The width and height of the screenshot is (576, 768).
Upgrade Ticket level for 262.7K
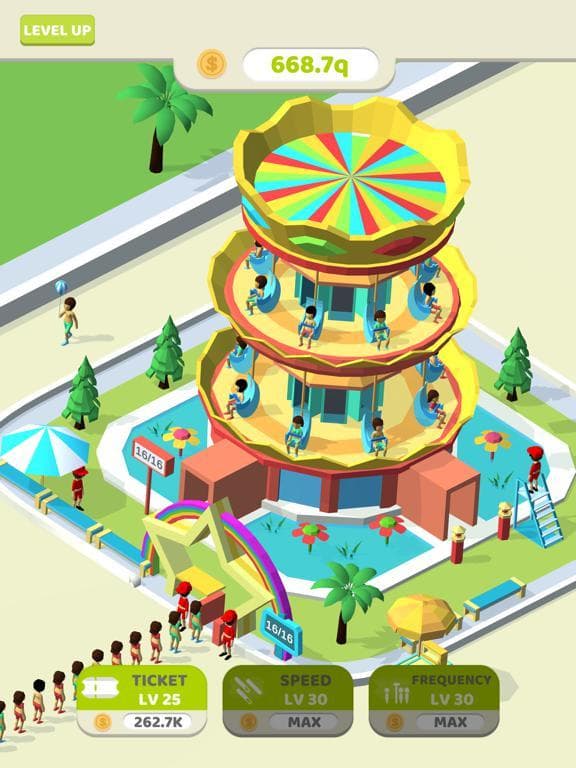pyautogui.click(x=142, y=700)
